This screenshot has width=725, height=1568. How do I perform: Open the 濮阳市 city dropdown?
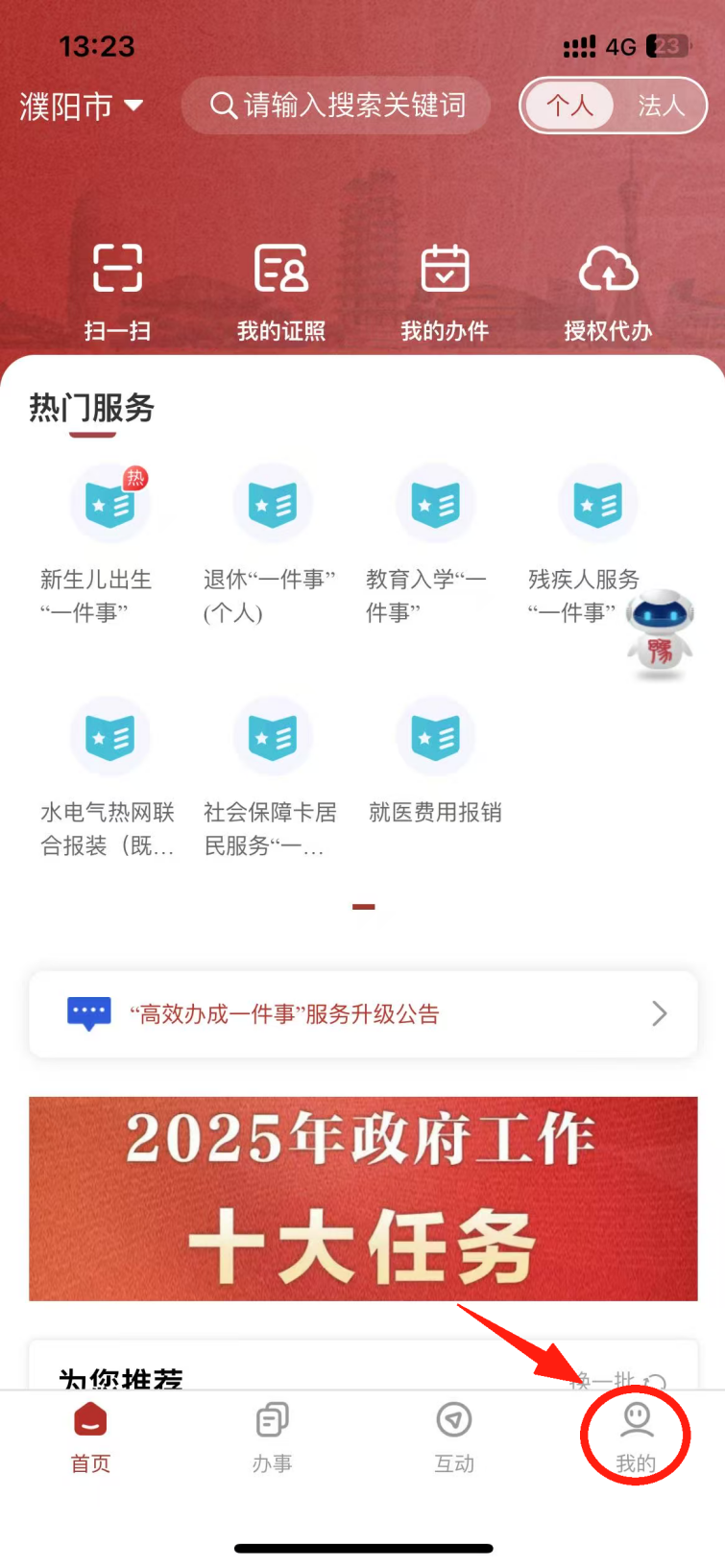82,106
